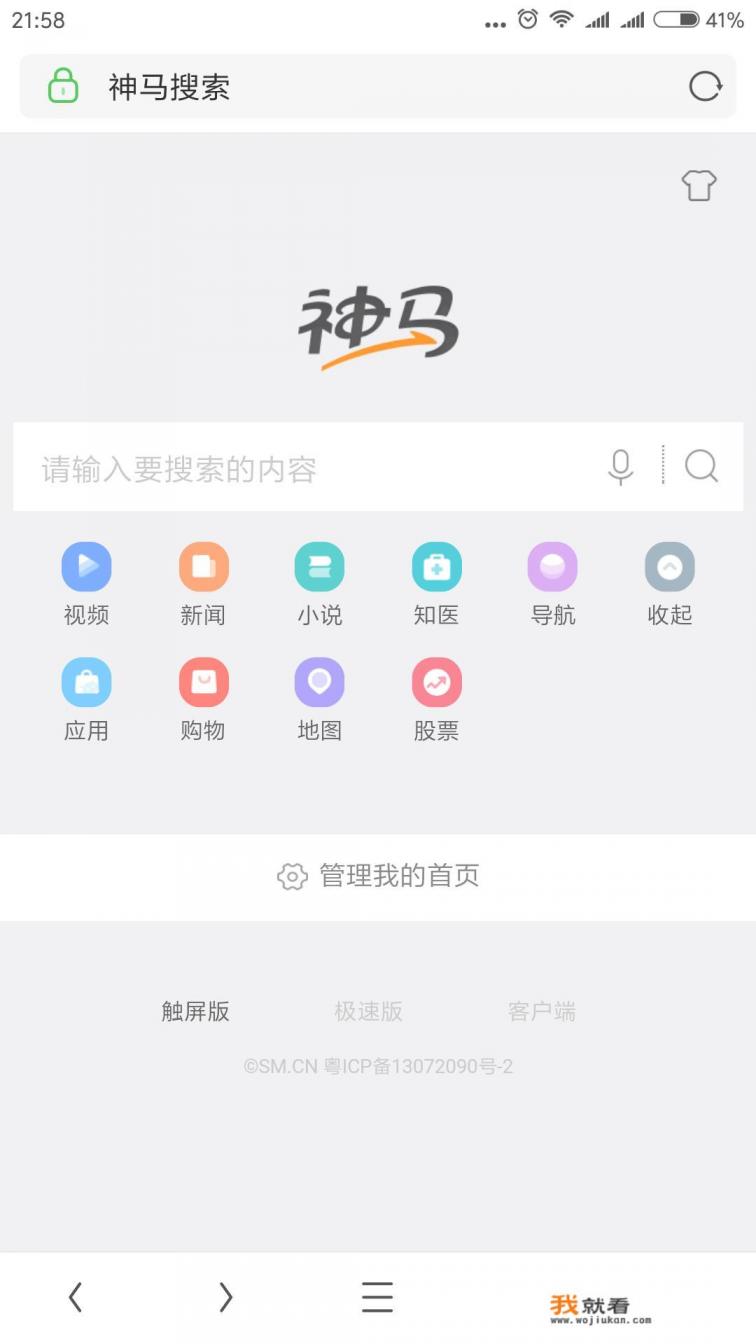Open the 地图 maps shortcut icon
The height and width of the screenshot is (1344, 756).
click(x=319, y=681)
